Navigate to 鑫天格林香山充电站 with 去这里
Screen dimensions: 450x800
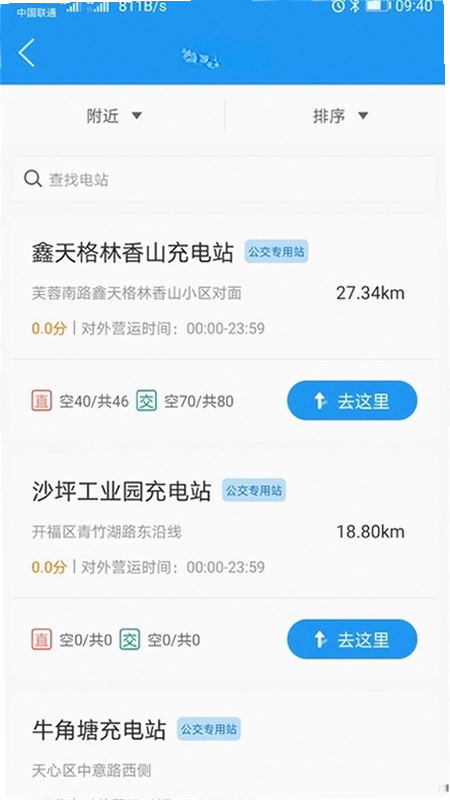[x=352, y=401]
